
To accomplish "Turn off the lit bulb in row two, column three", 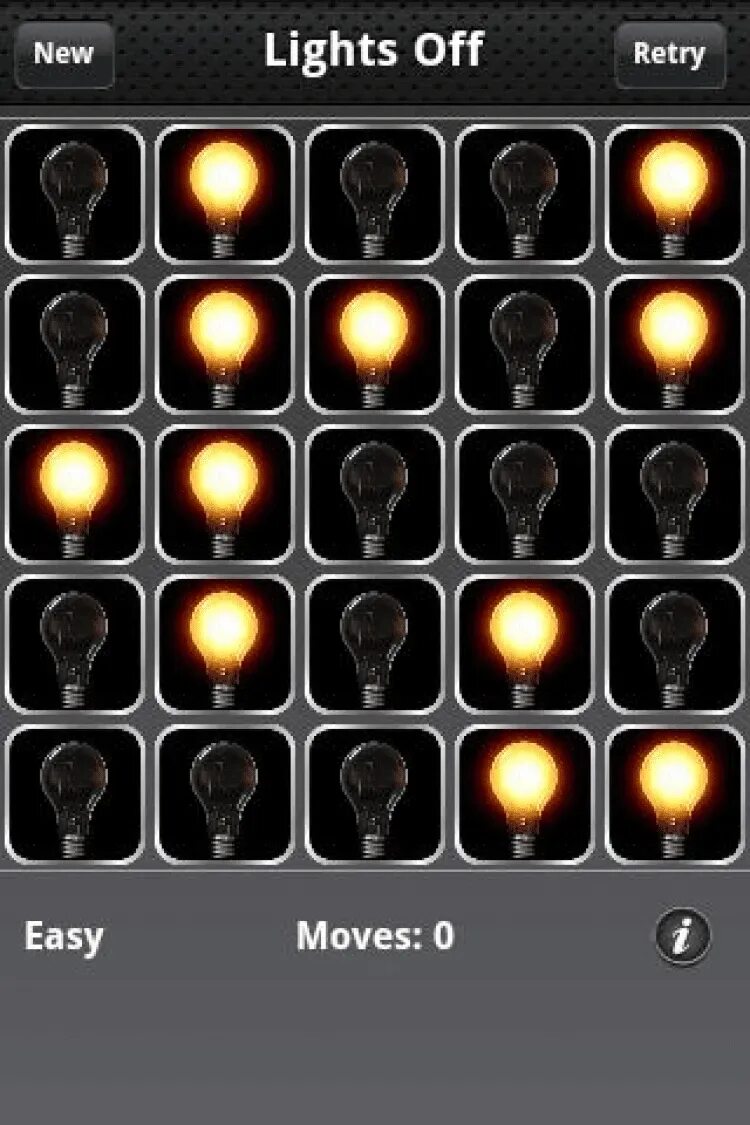I will (374, 344).
